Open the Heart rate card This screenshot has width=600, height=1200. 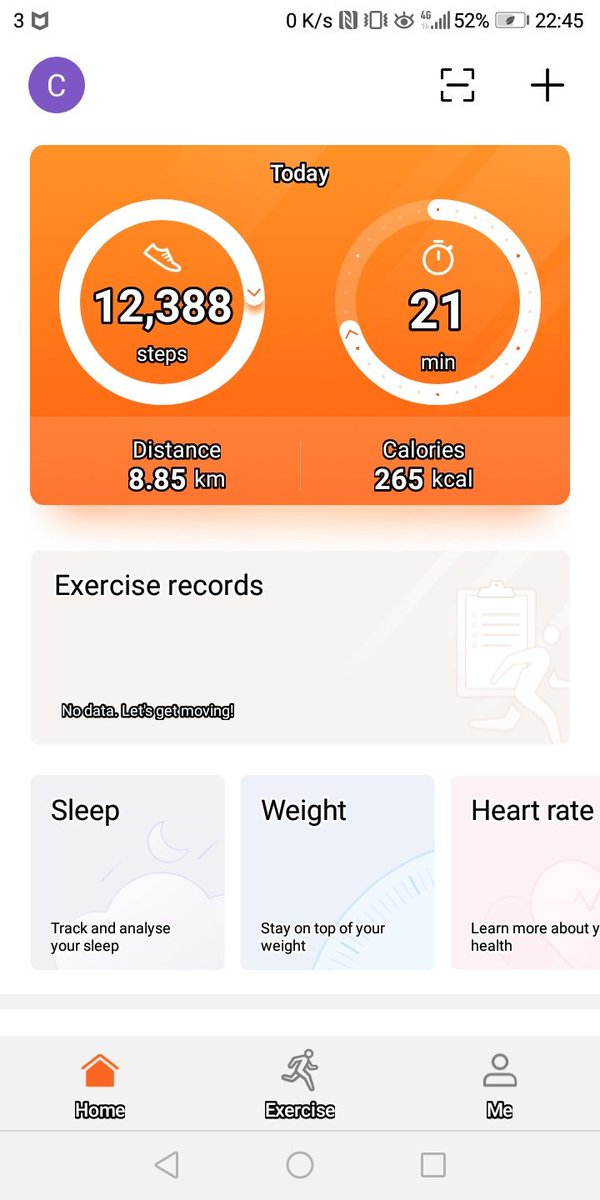(525, 872)
